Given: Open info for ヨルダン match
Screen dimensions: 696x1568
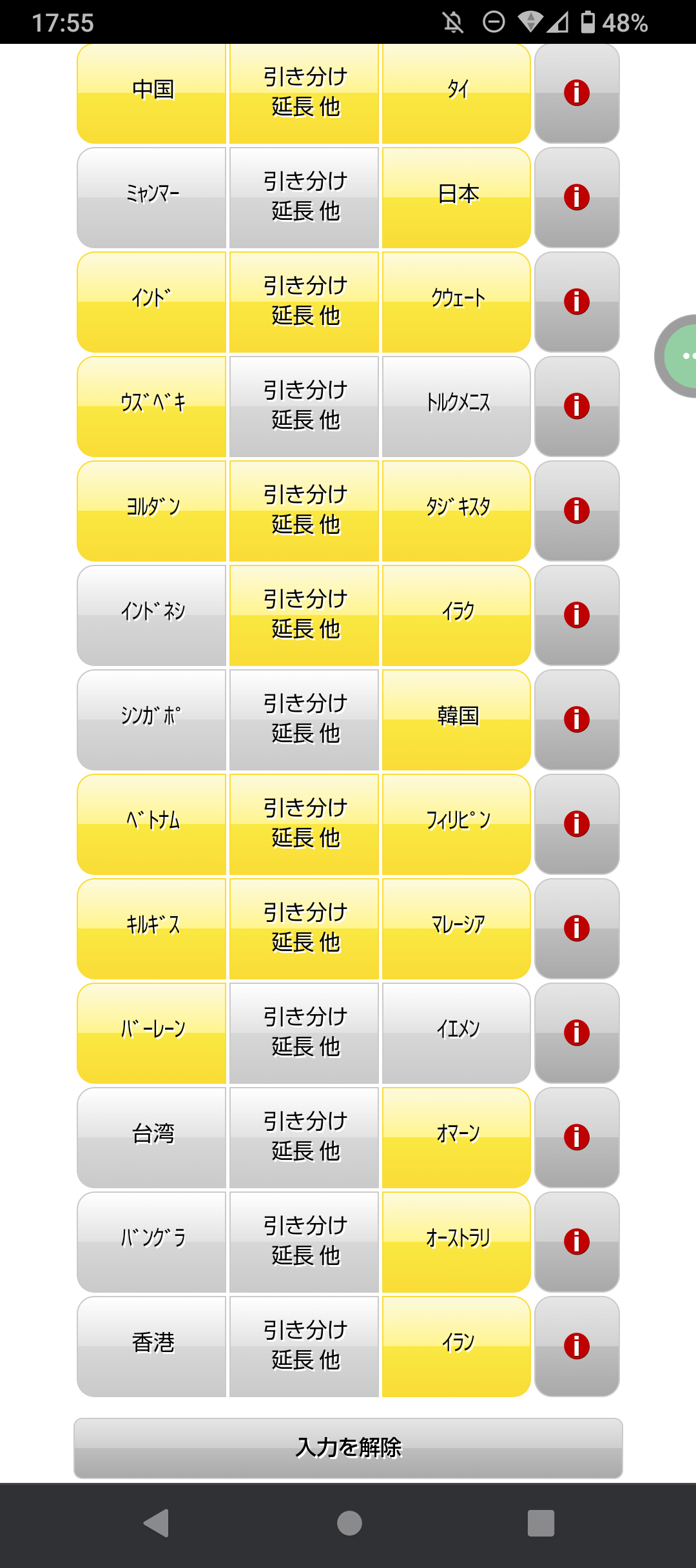Looking at the screenshot, I should click(577, 511).
